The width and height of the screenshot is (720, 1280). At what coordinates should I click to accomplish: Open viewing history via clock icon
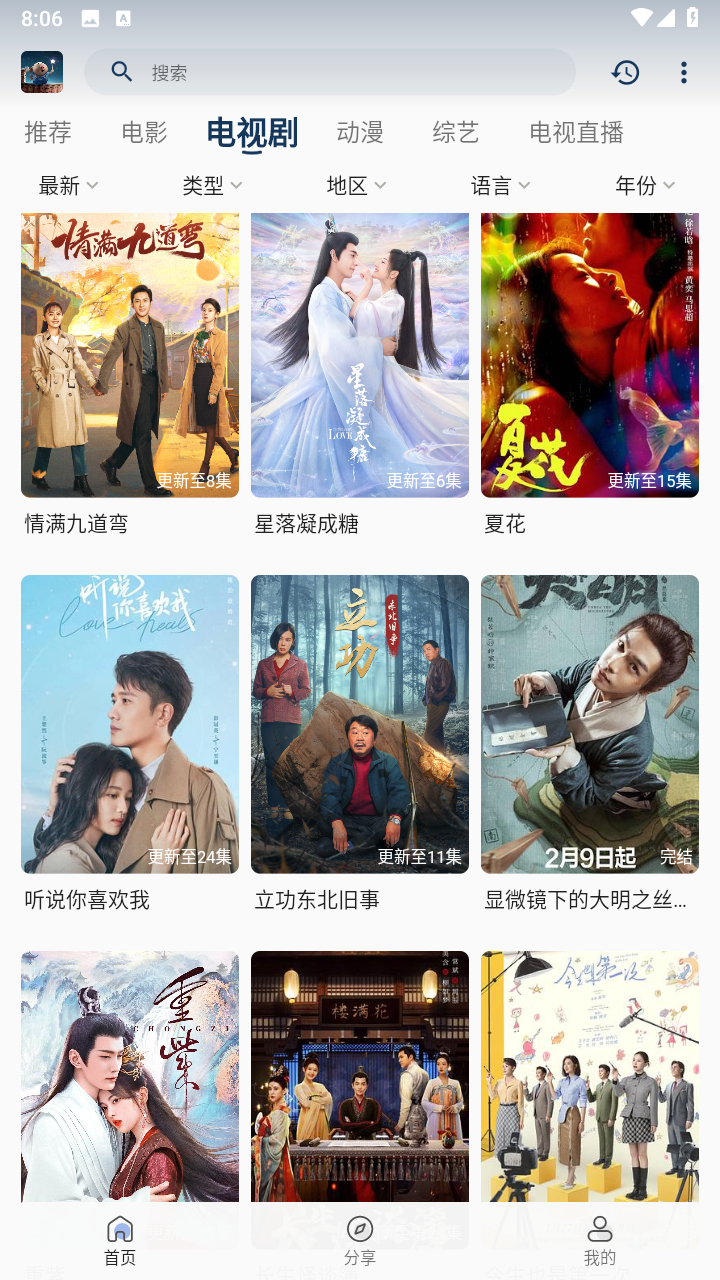[625, 71]
